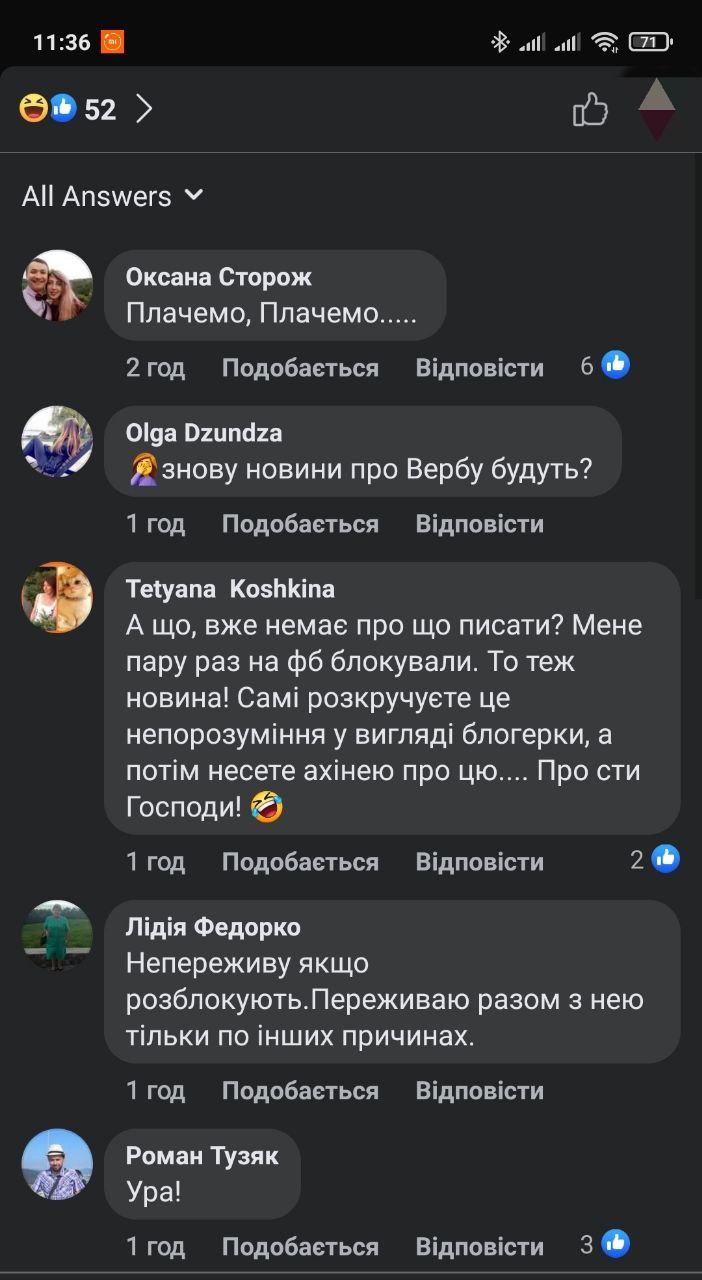Viewport: 702px width, 1280px height.
Task: Open Olga Dzundza's profile name
Action: [204, 433]
